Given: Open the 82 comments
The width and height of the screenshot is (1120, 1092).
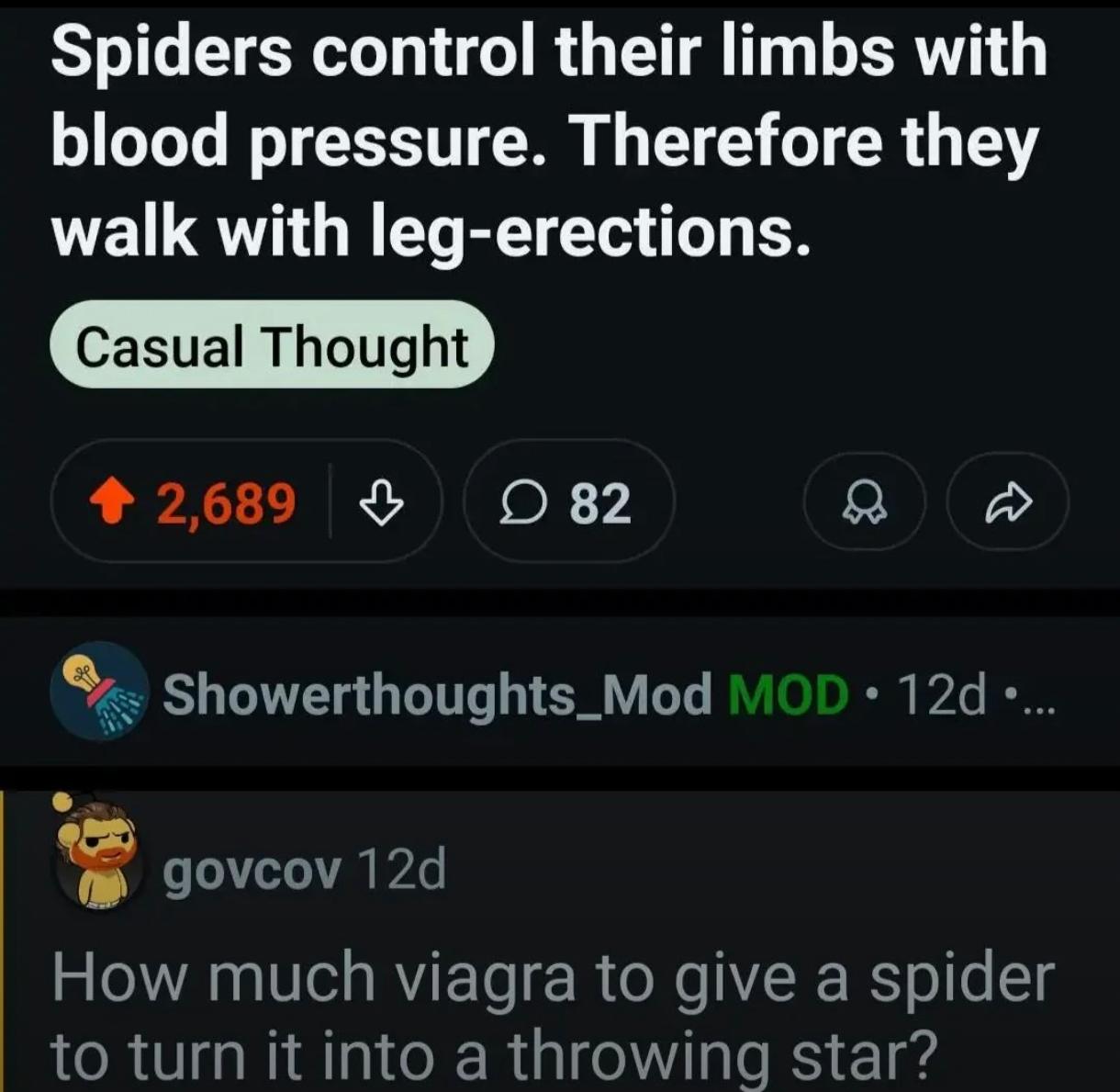Looking at the screenshot, I should [568, 501].
